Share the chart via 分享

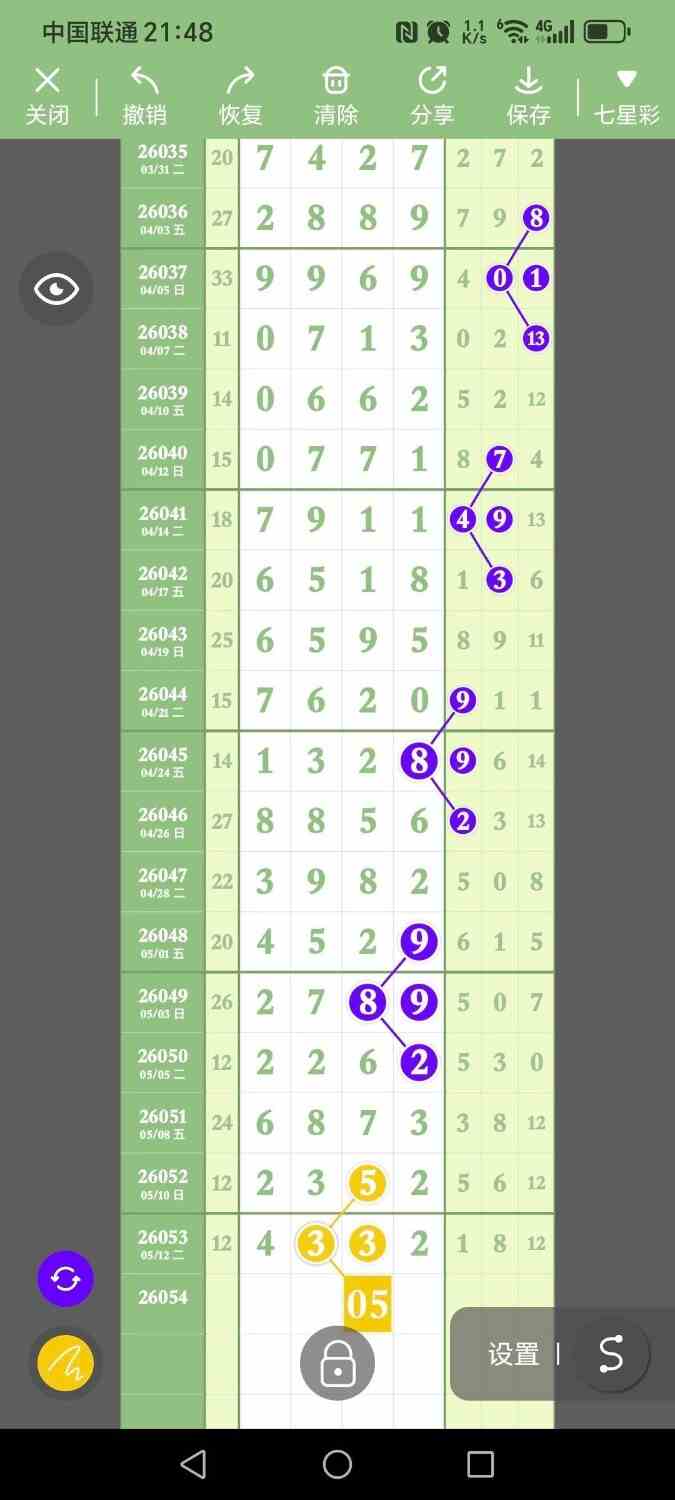432,97
